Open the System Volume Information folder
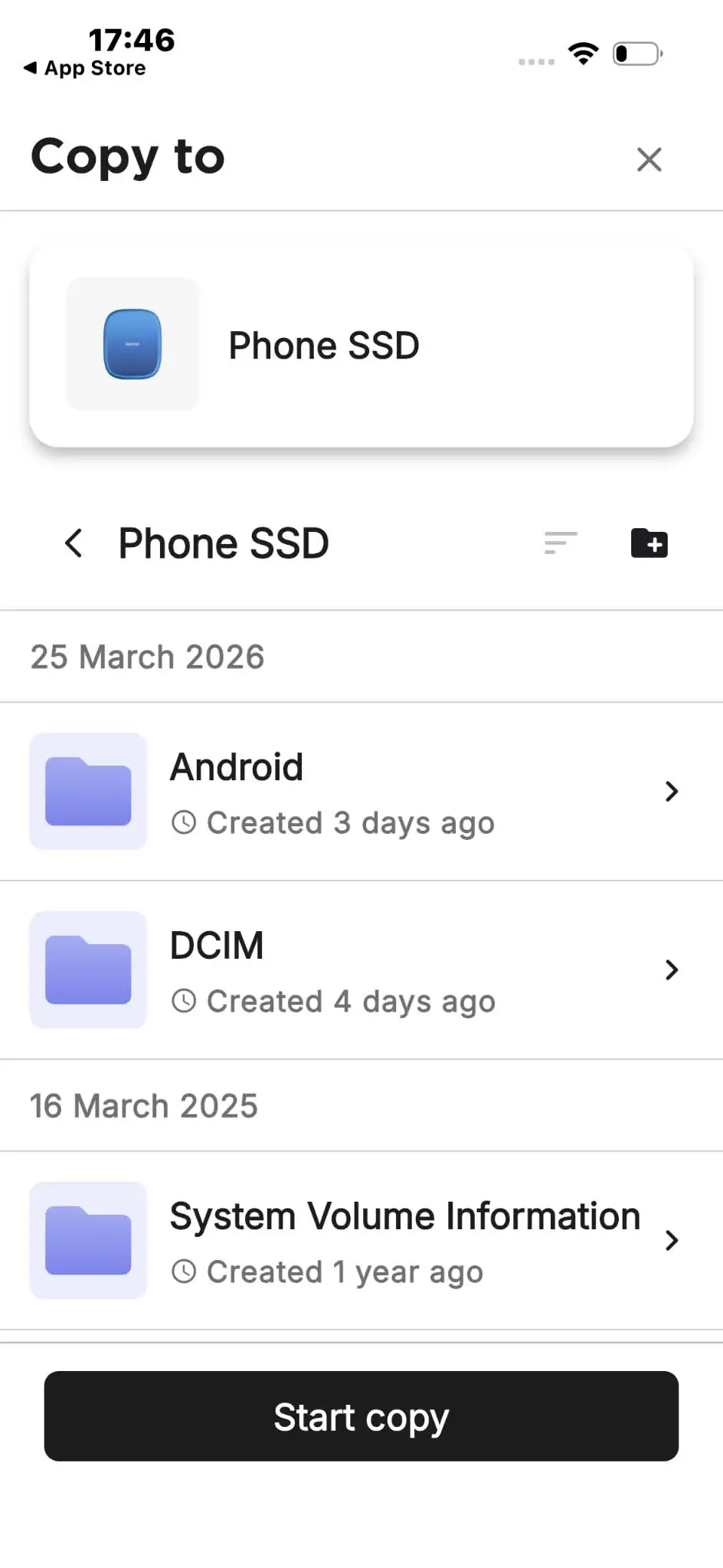The image size is (723, 1568). [x=361, y=1240]
